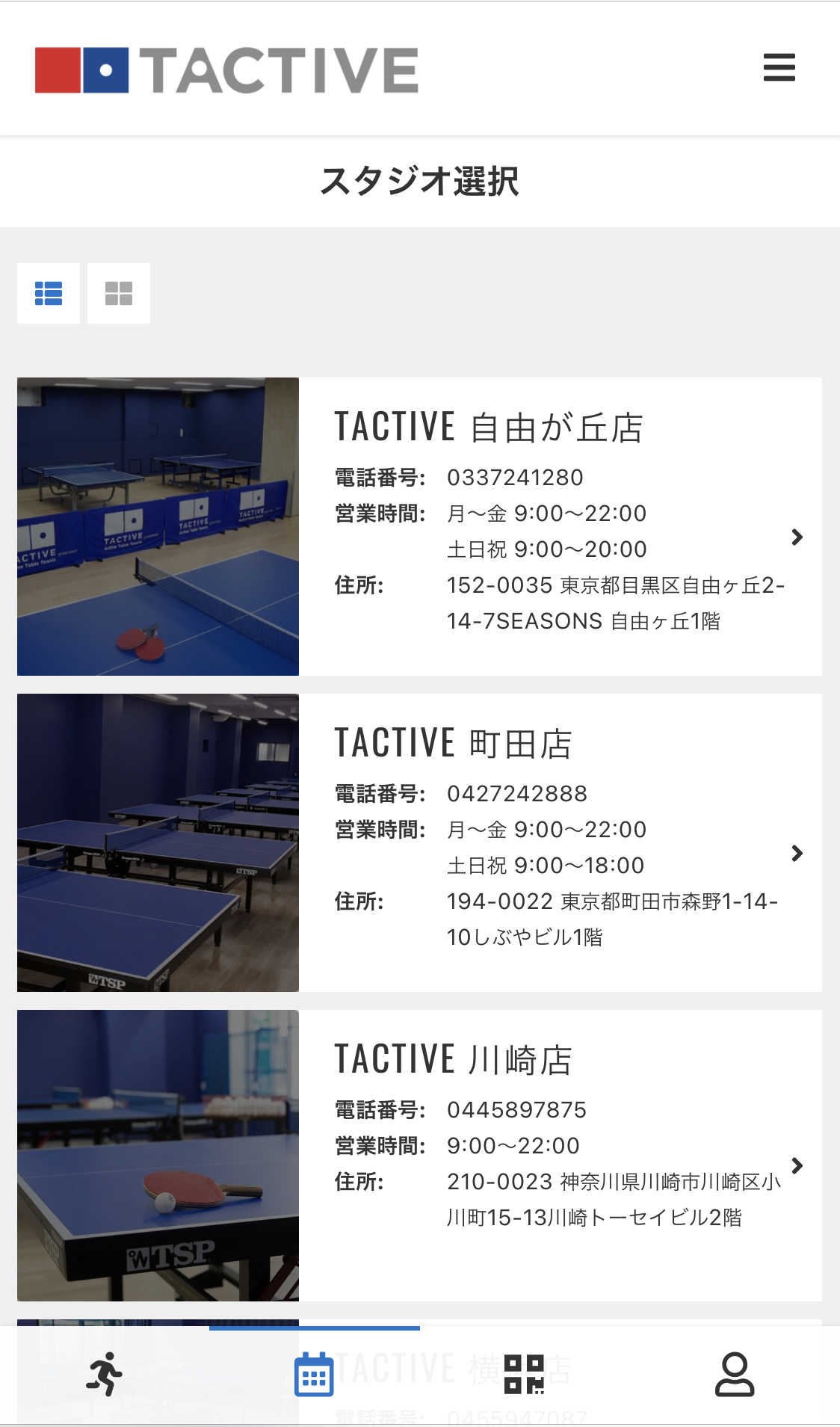Screen dimensions: 840x1427
Task: Open the calendar reservation tab
Action: 314,1374
